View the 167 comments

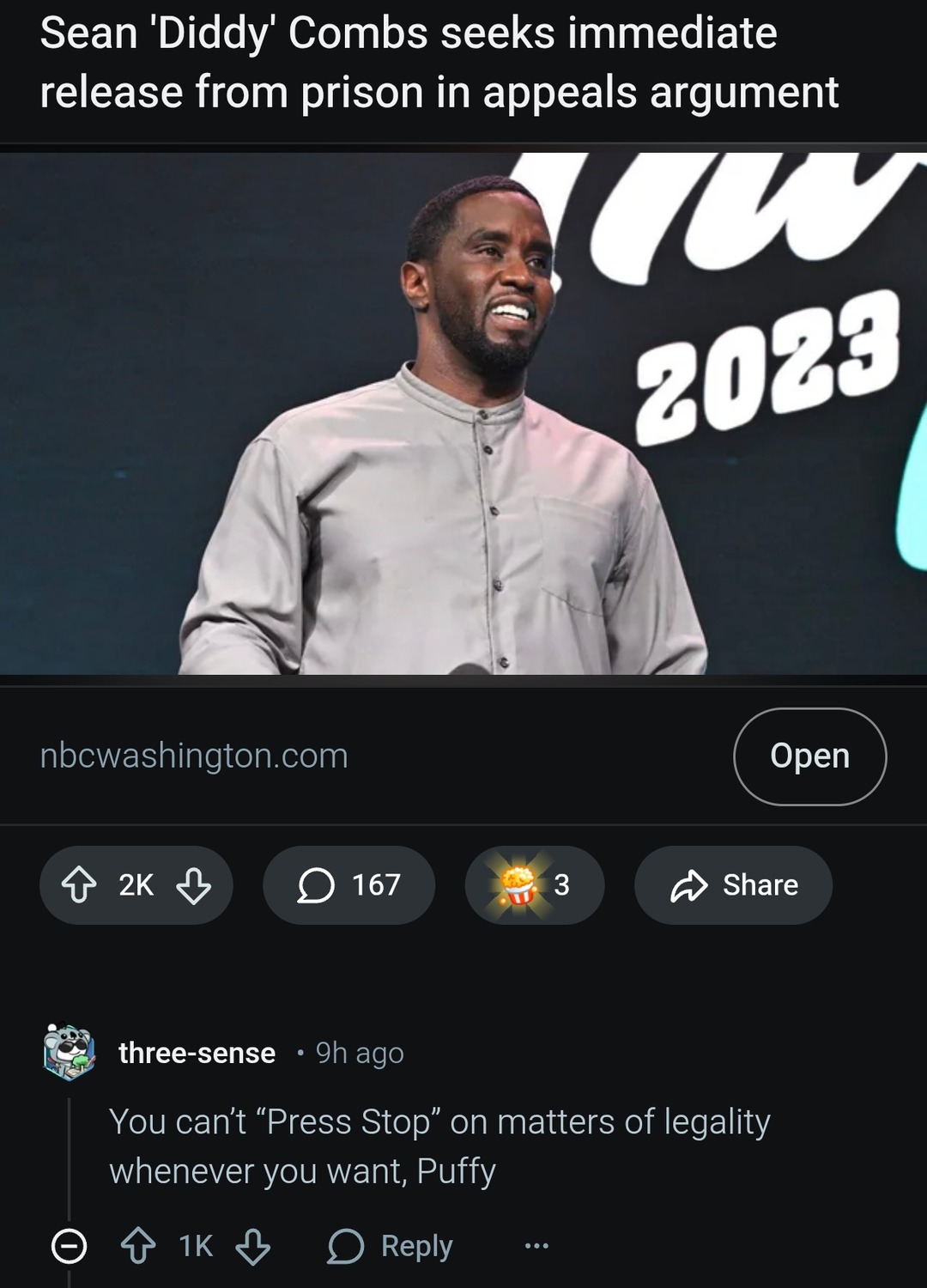click(x=348, y=885)
